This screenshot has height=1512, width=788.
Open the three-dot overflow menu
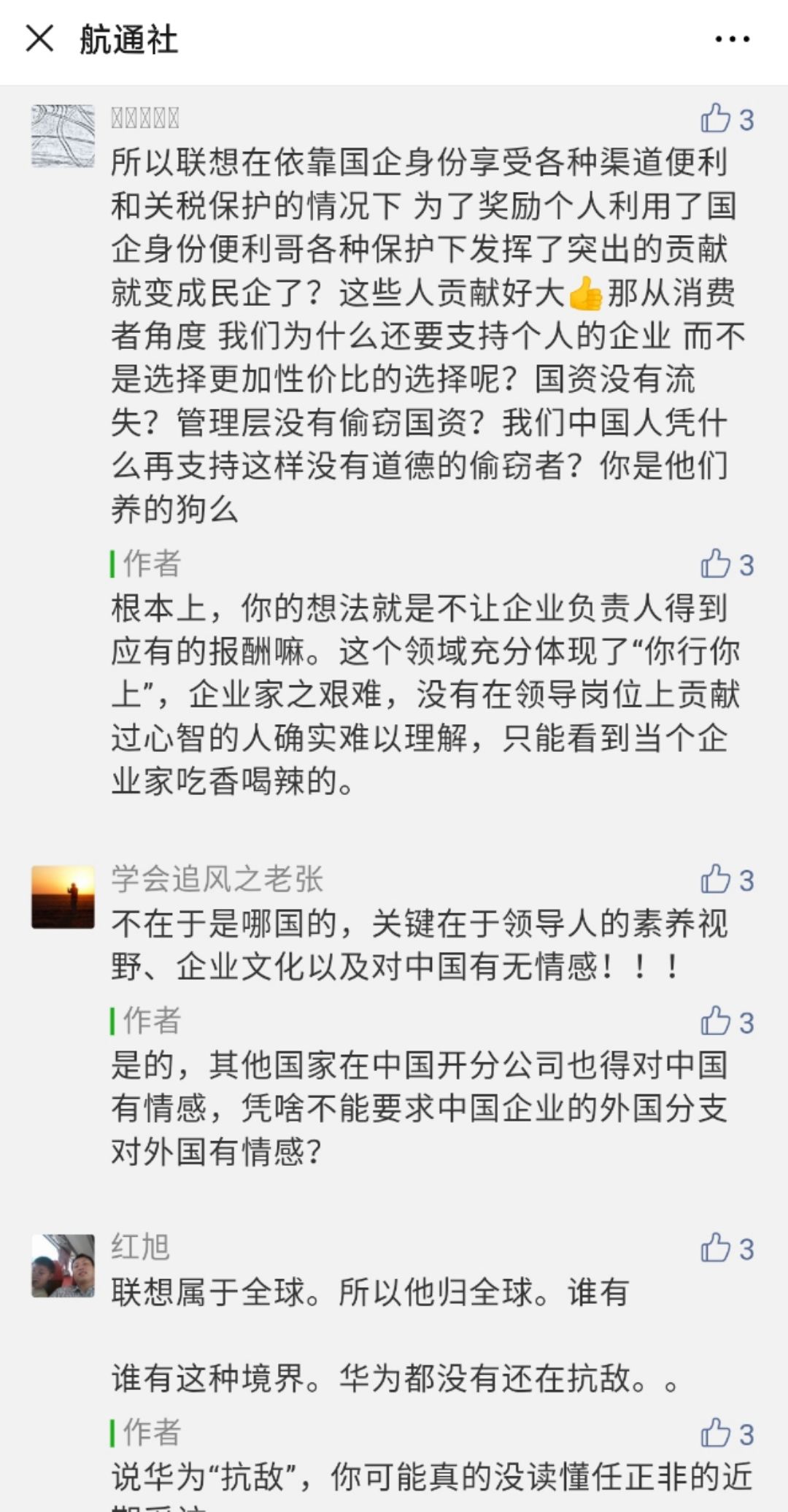(732, 39)
